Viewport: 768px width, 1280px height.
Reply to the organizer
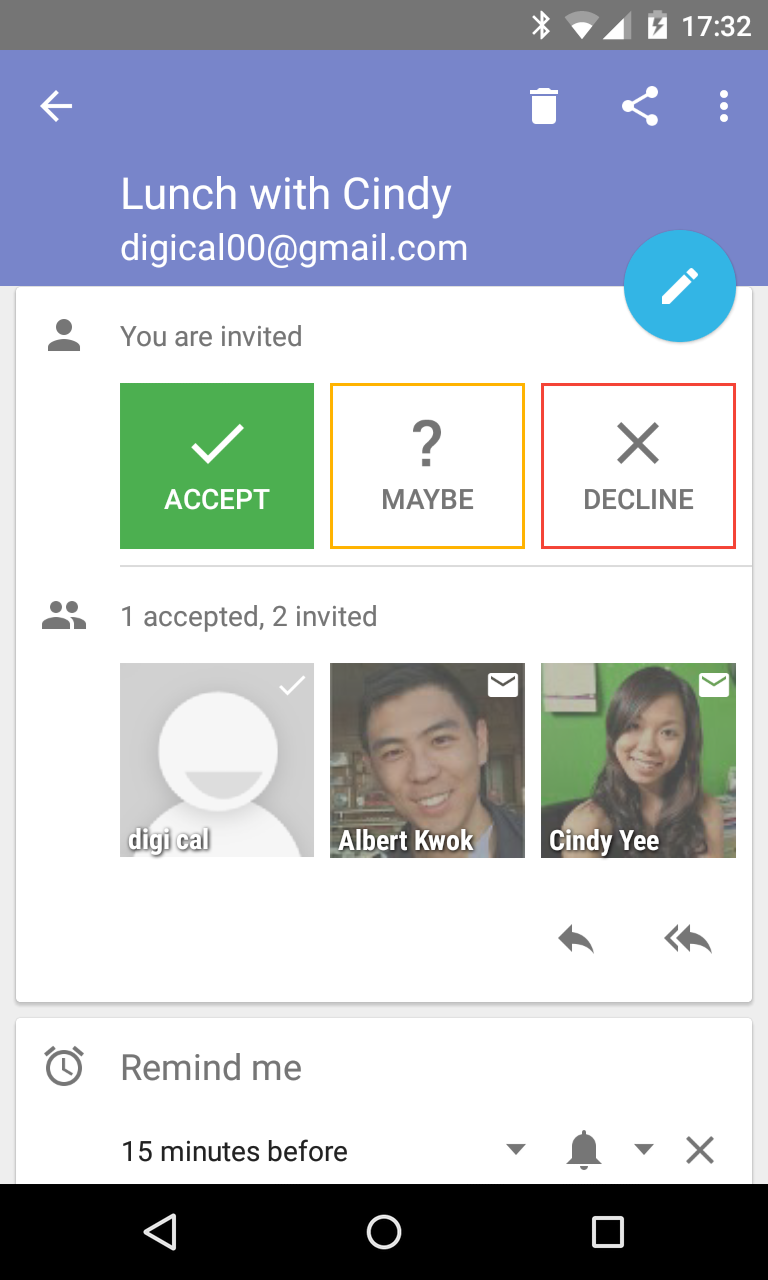coord(576,939)
